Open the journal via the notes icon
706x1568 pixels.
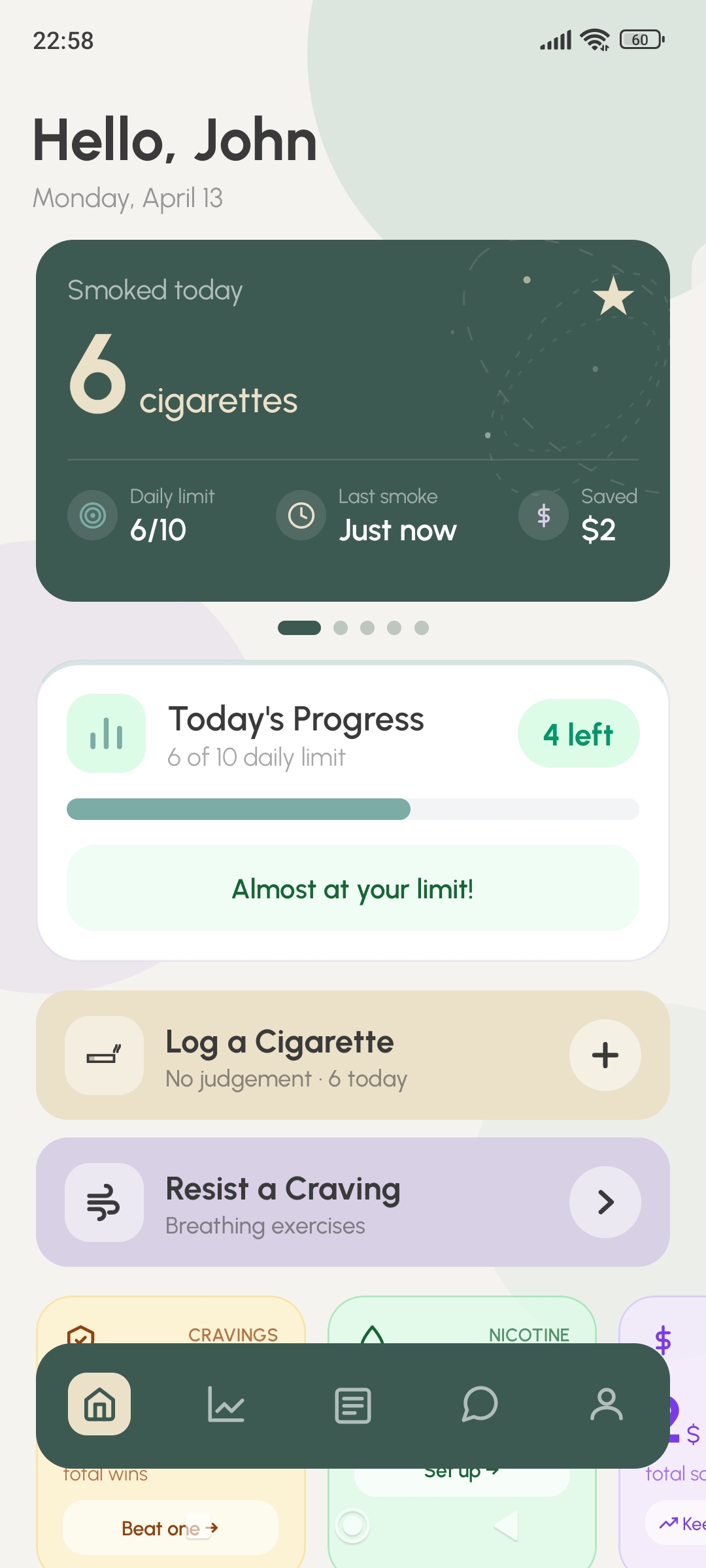(353, 1406)
